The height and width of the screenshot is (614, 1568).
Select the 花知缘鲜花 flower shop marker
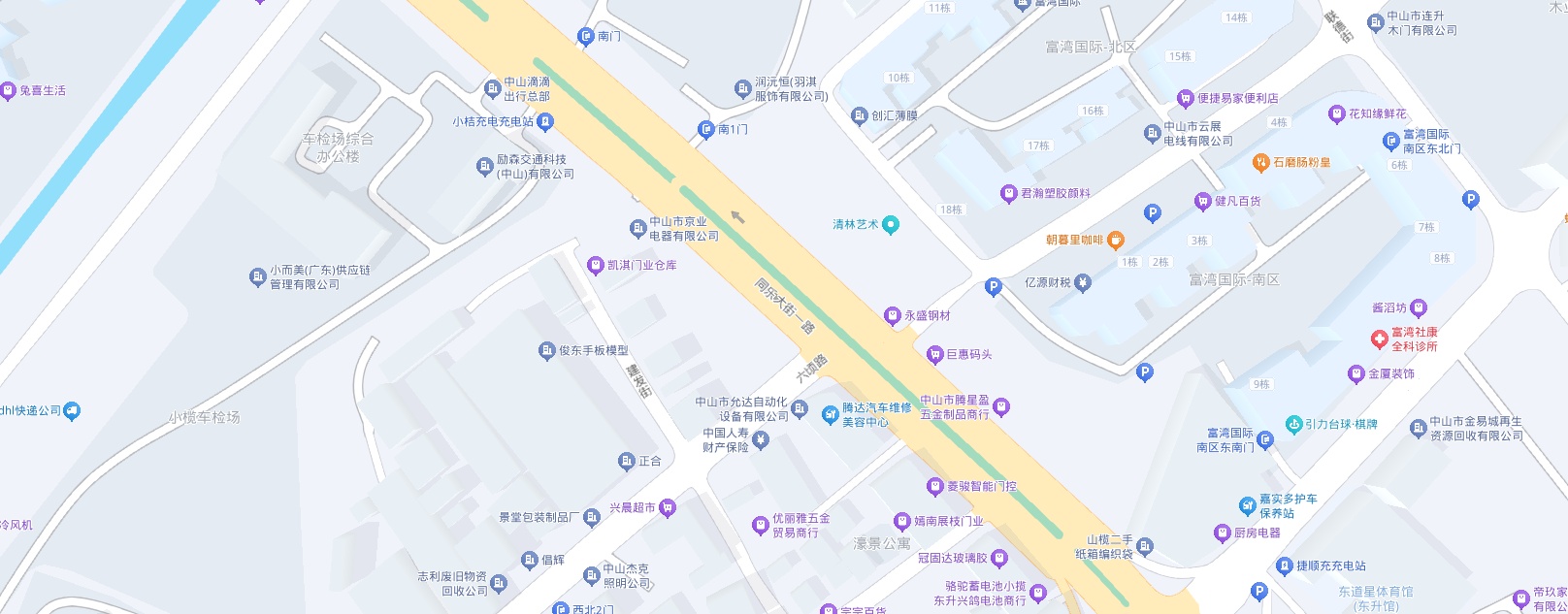coord(1336,113)
